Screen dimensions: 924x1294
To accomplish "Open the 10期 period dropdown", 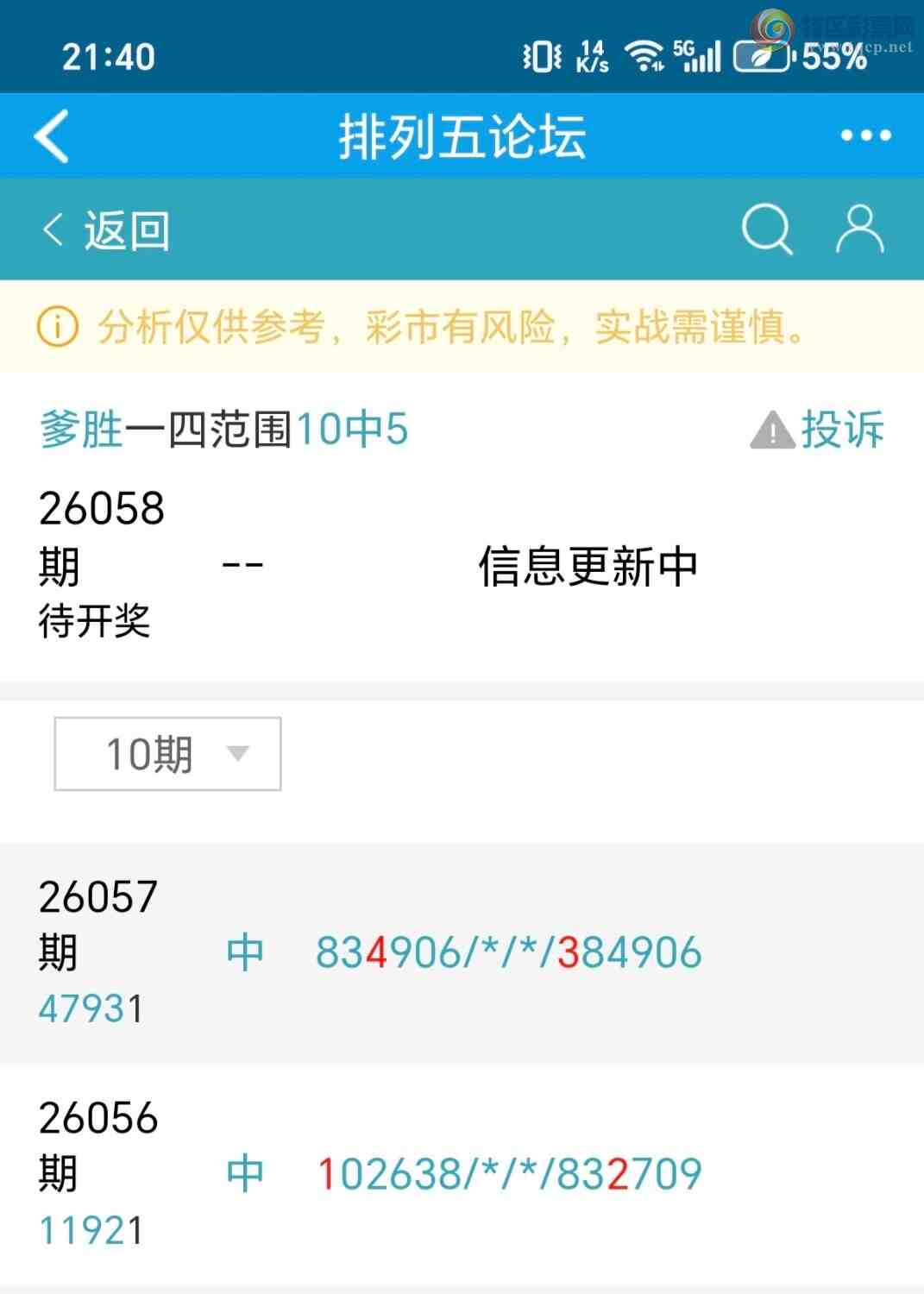I will tap(167, 752).
